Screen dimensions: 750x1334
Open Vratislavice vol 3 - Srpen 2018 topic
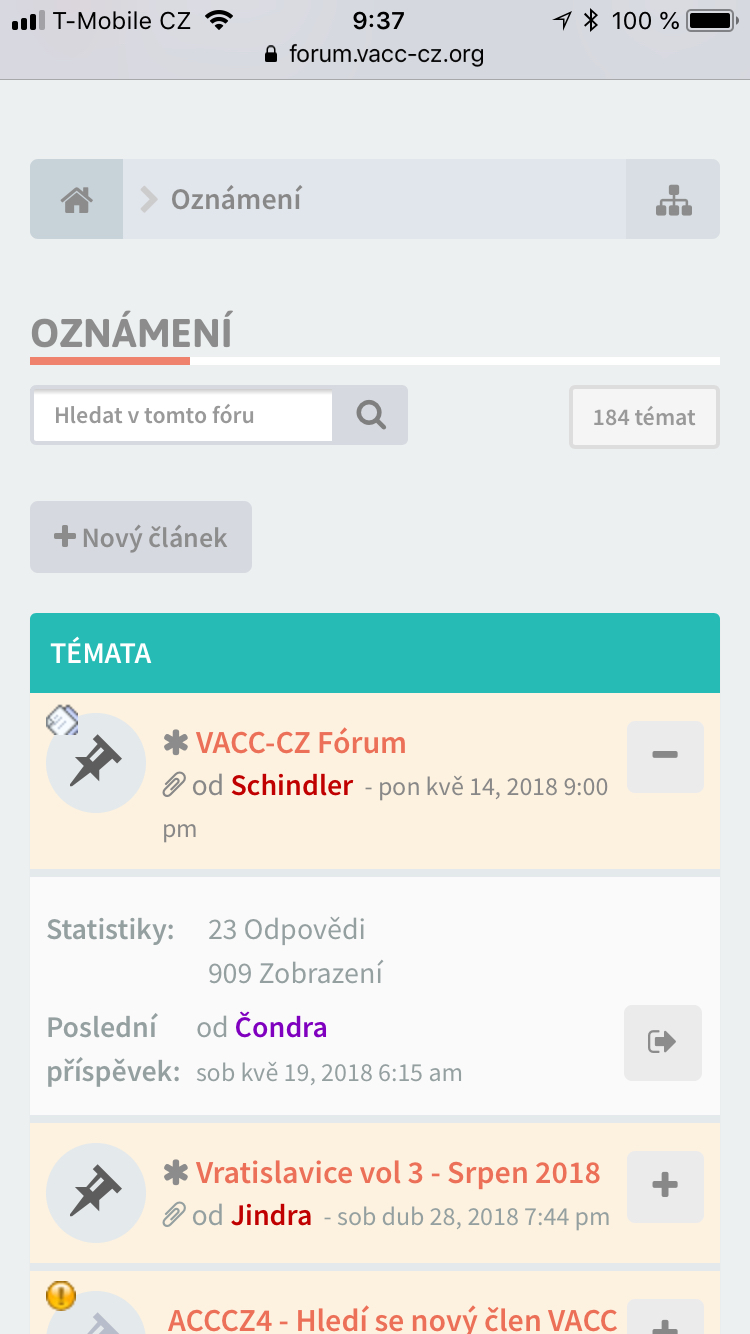click(x=397, y=1172)
